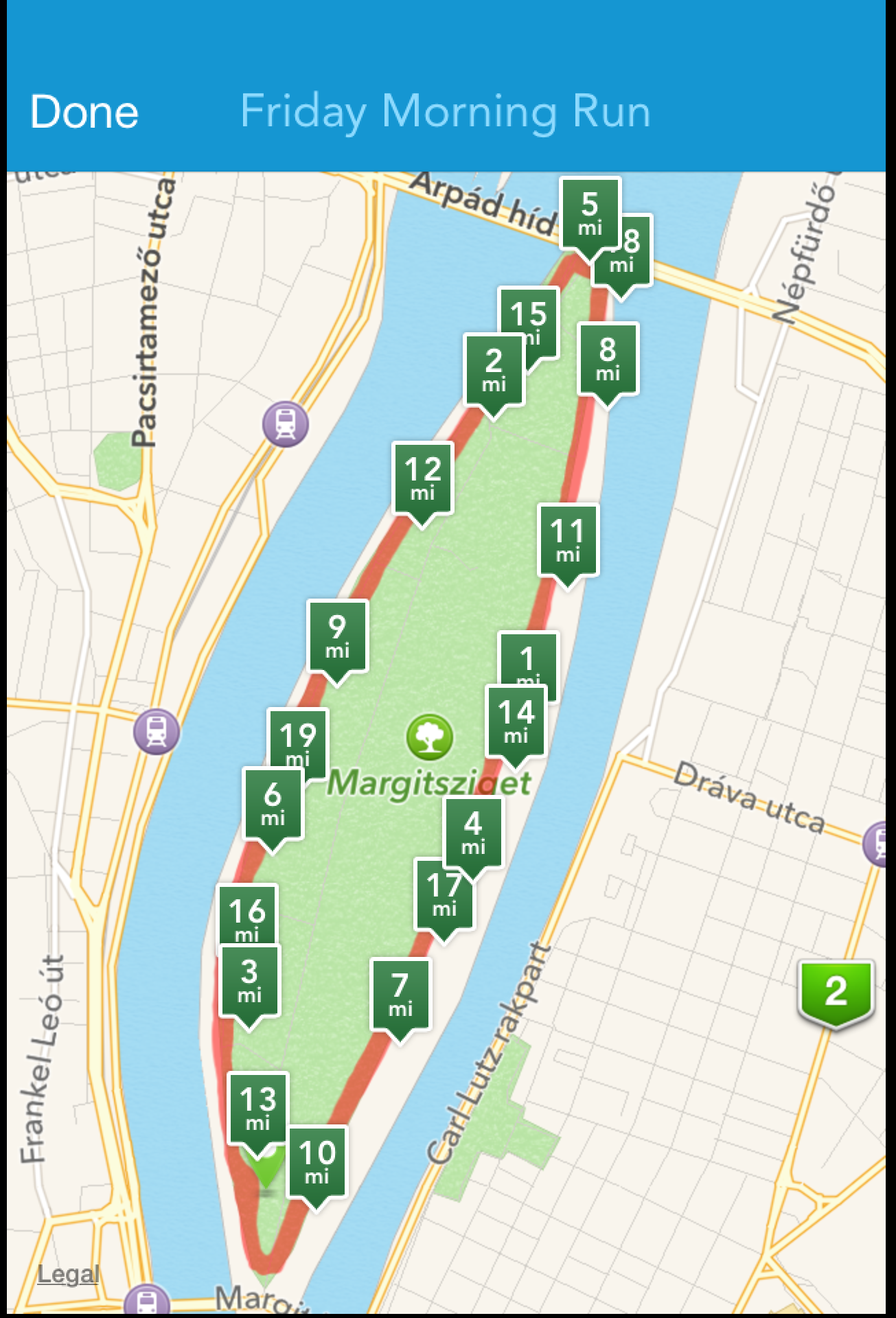Open the Legal link on the map
The width and height of the screenshot is (896, 1318).
click(x=68, y=1274)
